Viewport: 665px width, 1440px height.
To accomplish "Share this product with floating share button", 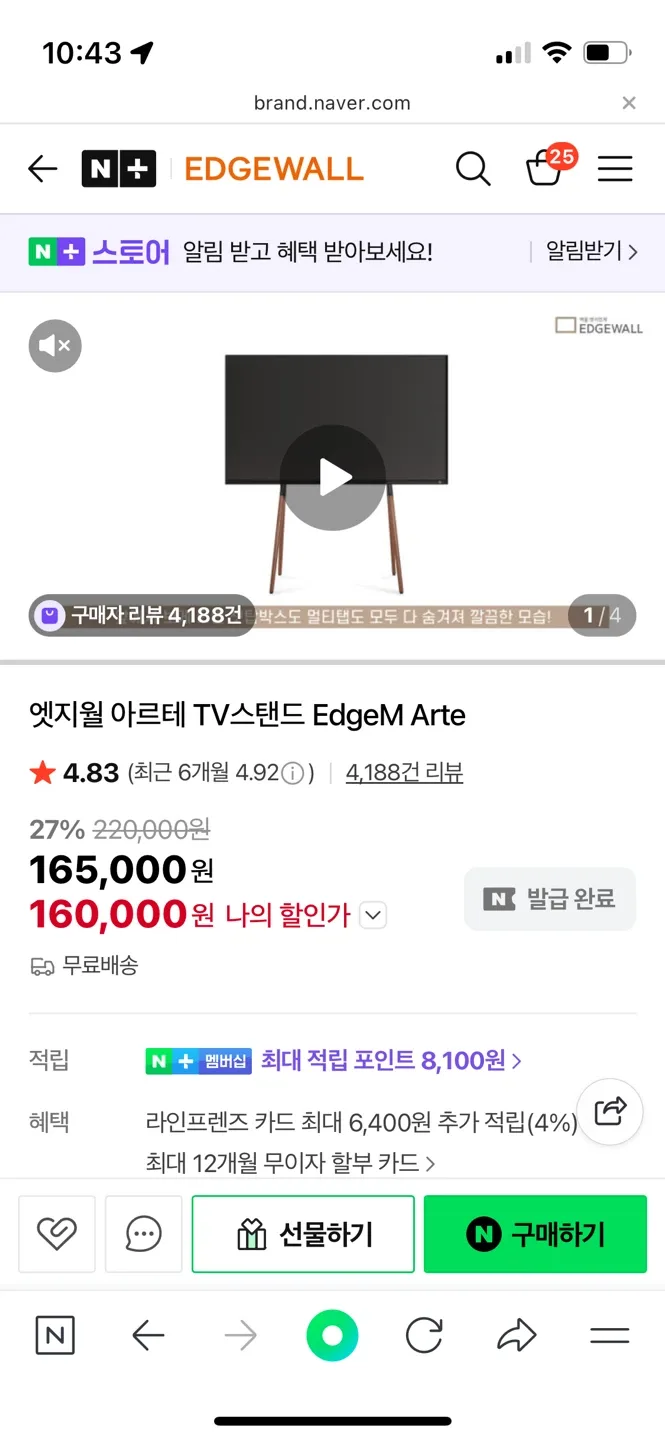I will pos(610,1111).
